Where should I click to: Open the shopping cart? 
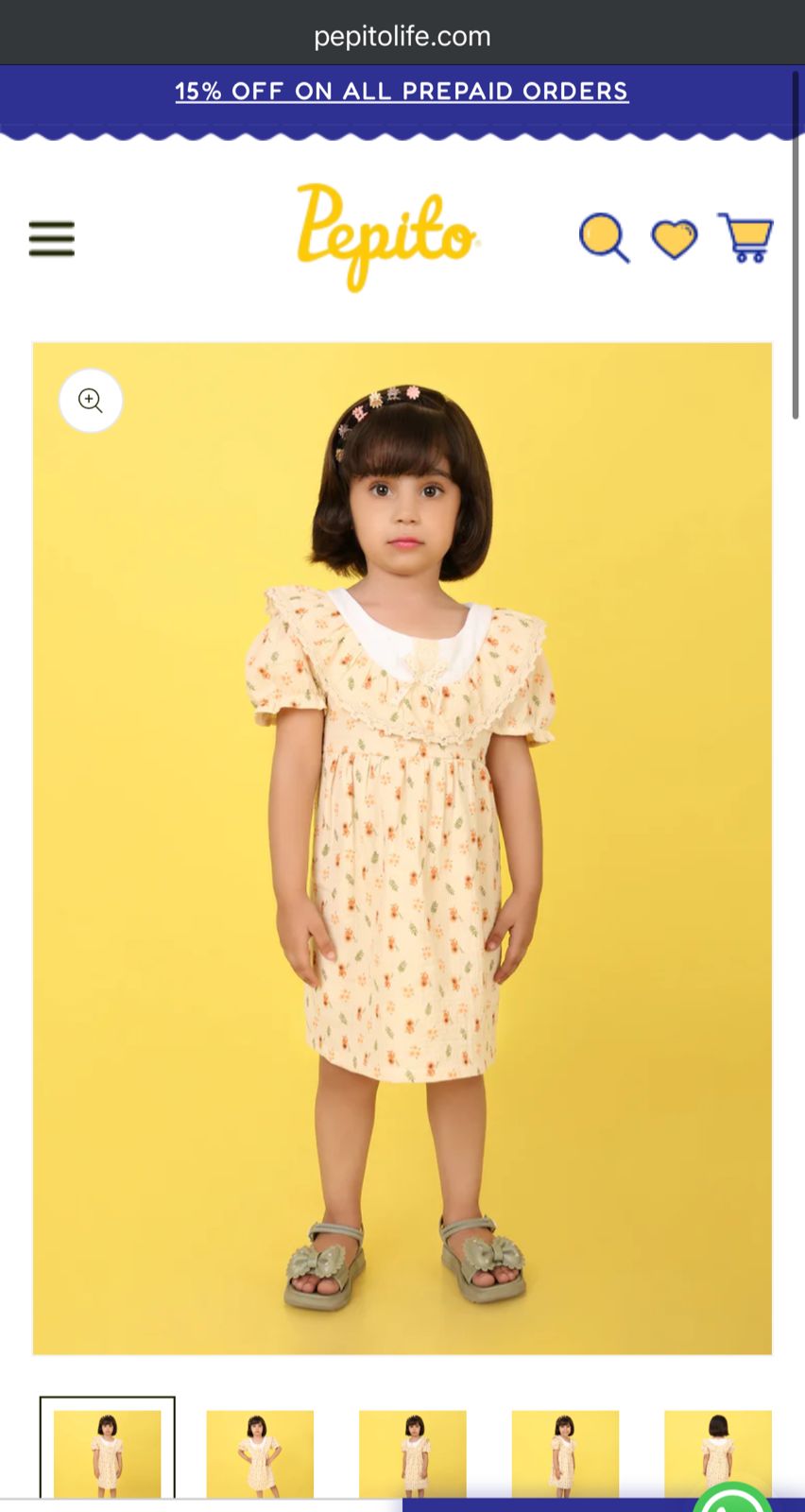pyautogui.click(x=746, y=237)
